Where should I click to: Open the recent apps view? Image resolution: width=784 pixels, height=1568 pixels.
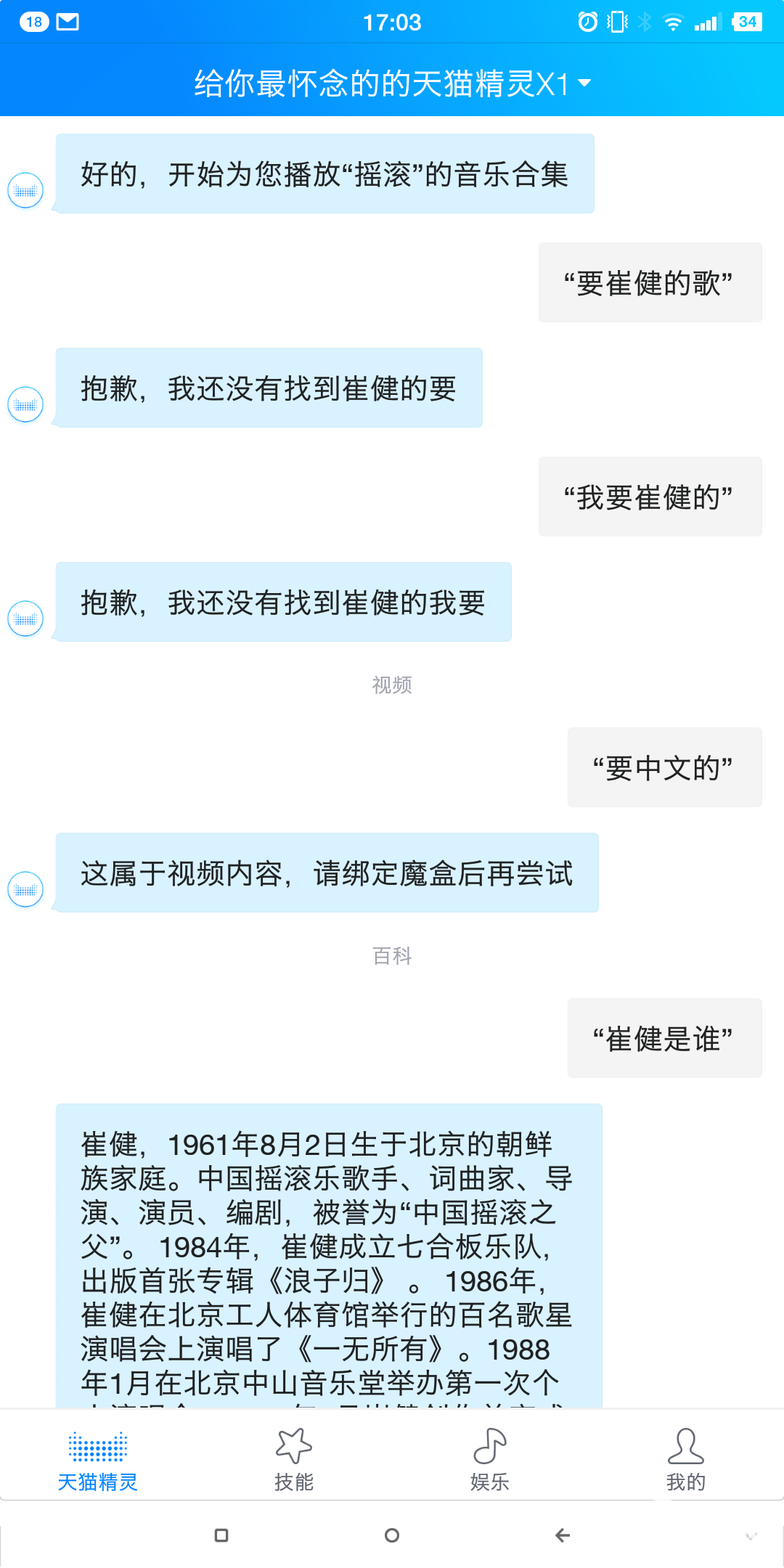point(221,1535)
